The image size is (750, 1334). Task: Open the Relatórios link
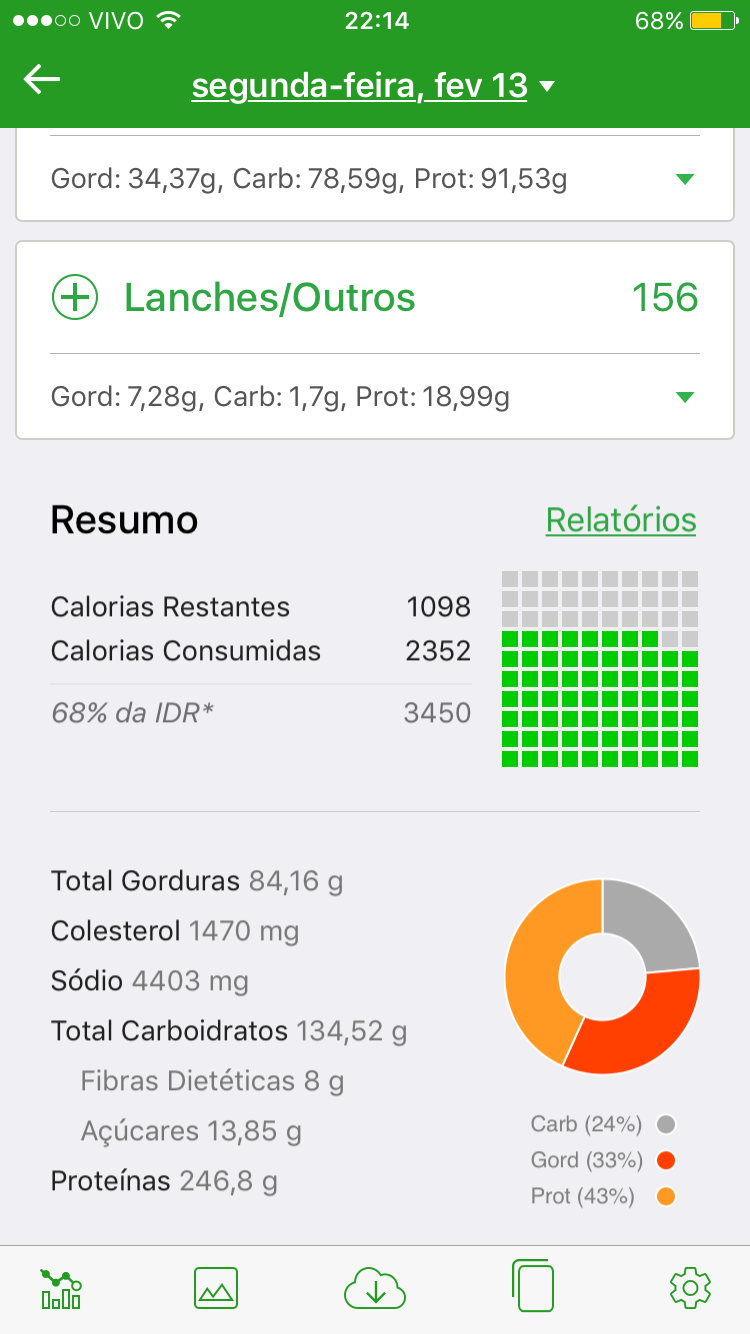point(621,520)
